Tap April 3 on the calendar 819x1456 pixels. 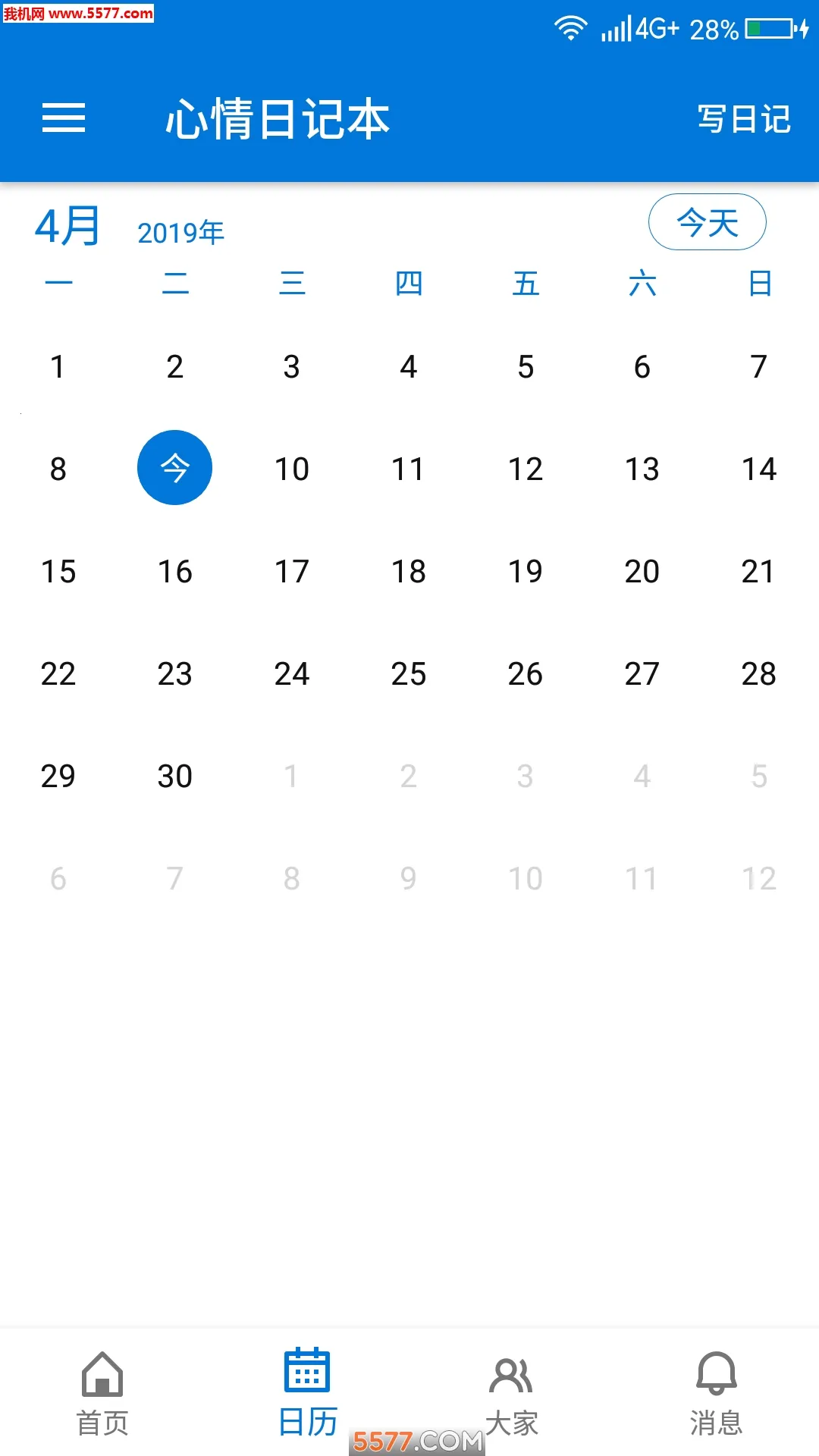(x=291, y=367)
